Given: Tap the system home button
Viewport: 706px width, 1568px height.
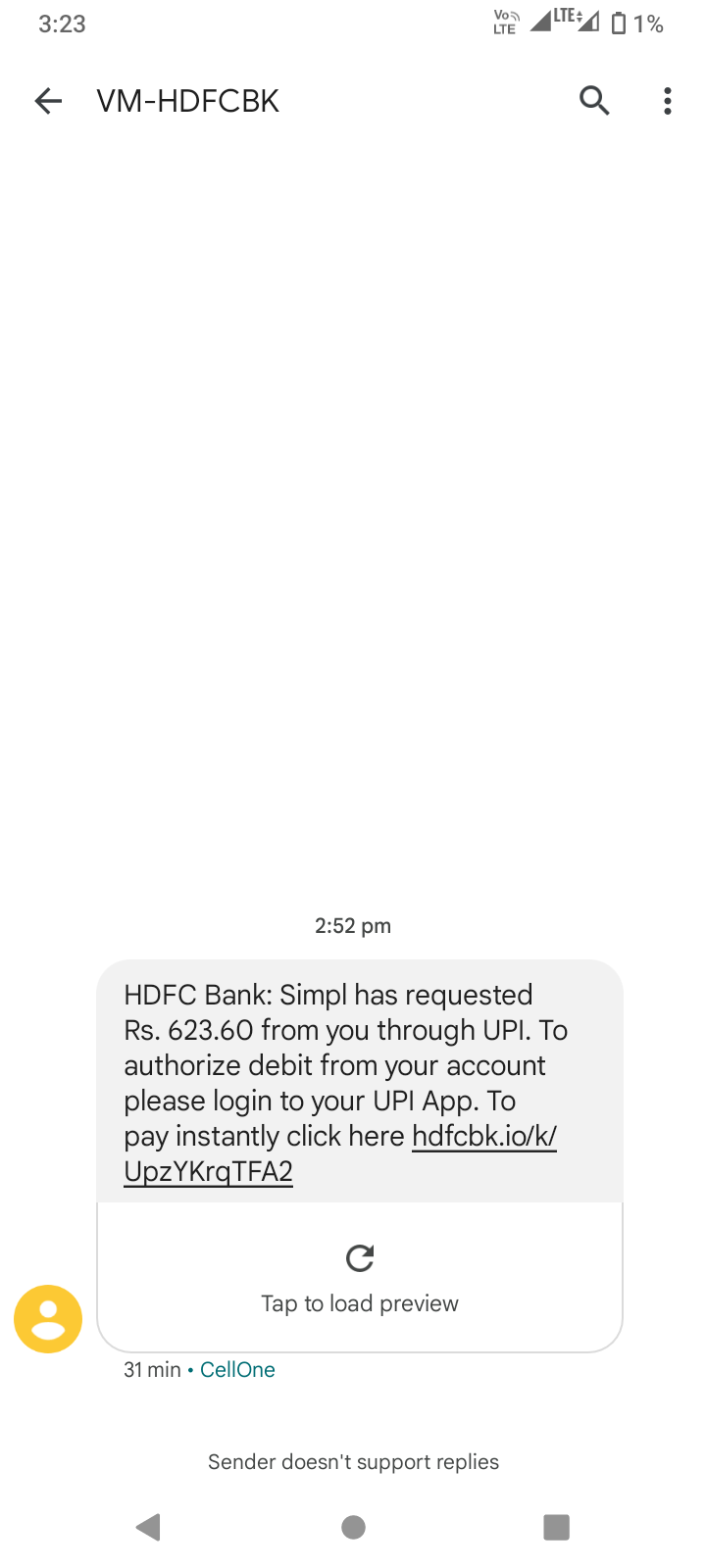Looking at the screenshot, I should click(x=354, y=1527).
